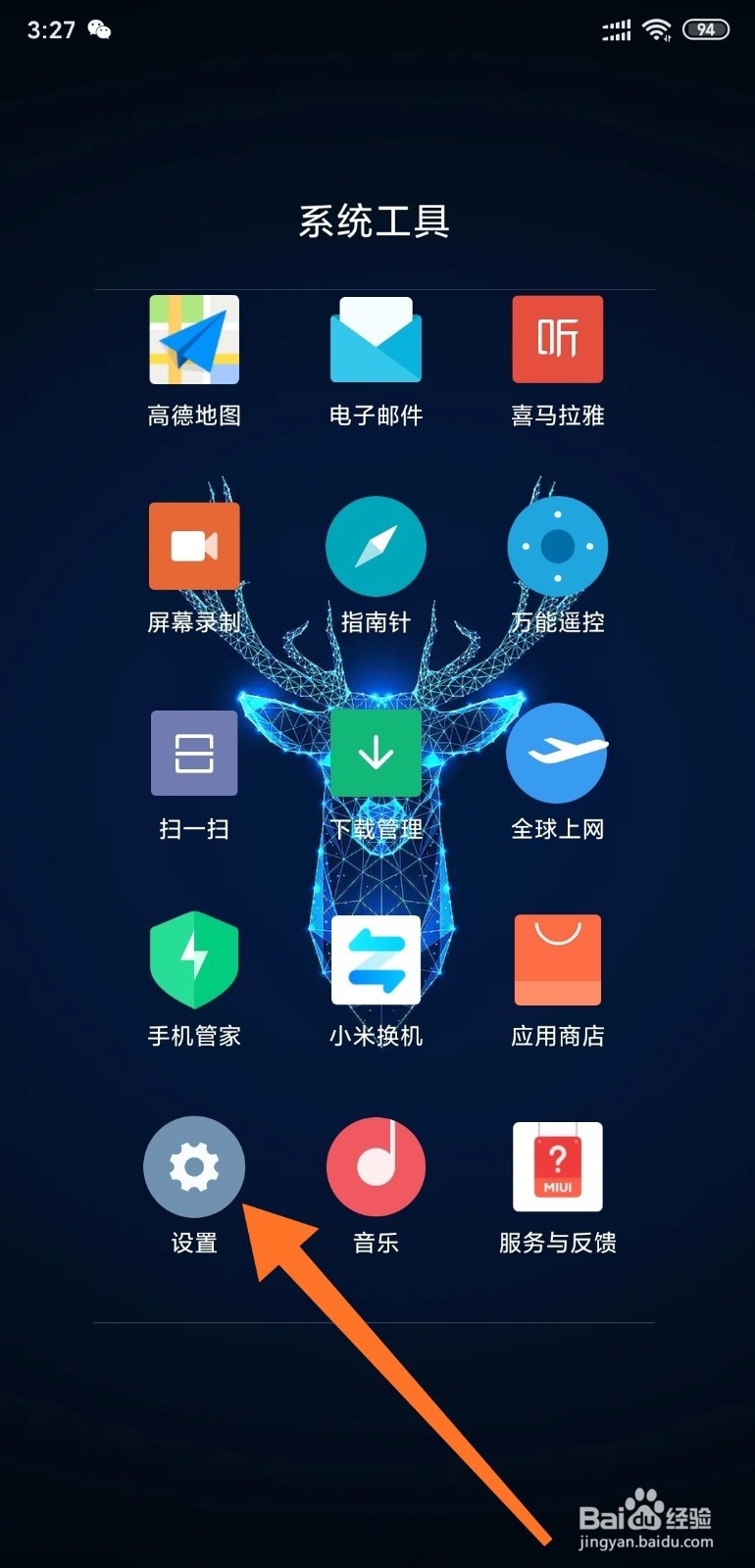
Task: Start the 屏幕录制 screen recorder
Action: (x=193, y=546)
